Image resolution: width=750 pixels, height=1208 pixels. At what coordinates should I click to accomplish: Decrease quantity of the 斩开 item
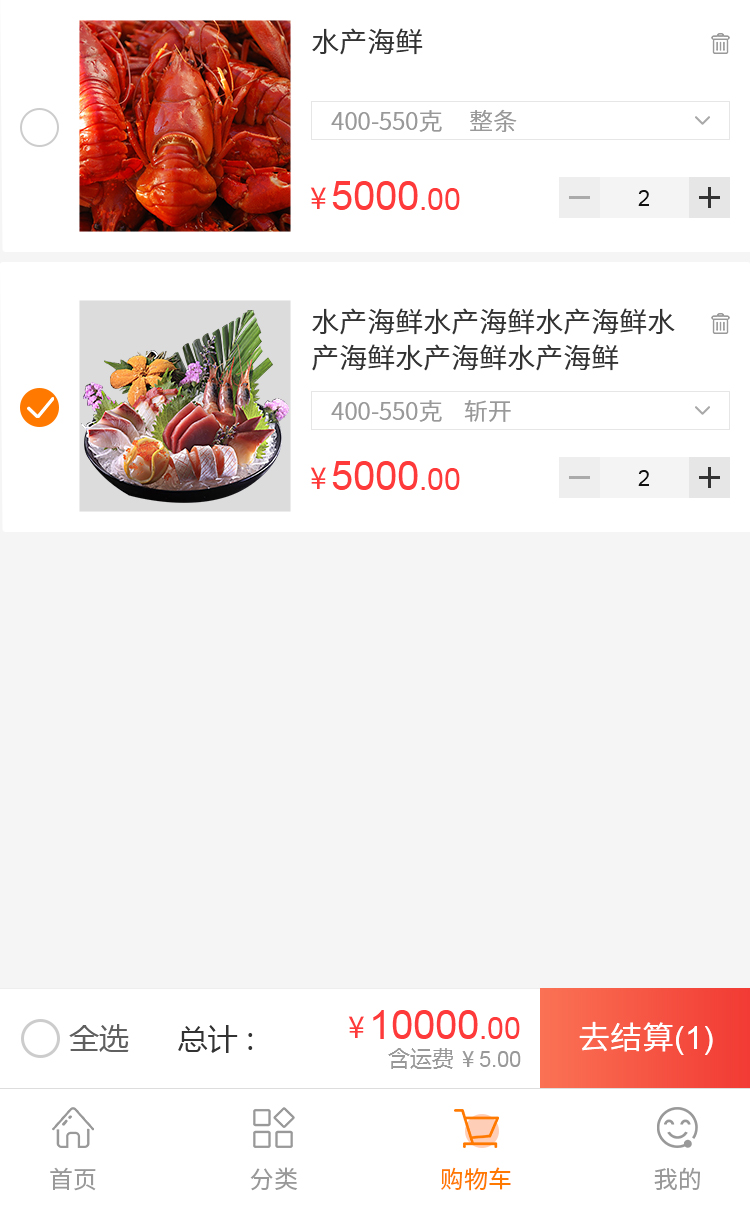click(x=580, y=478)
